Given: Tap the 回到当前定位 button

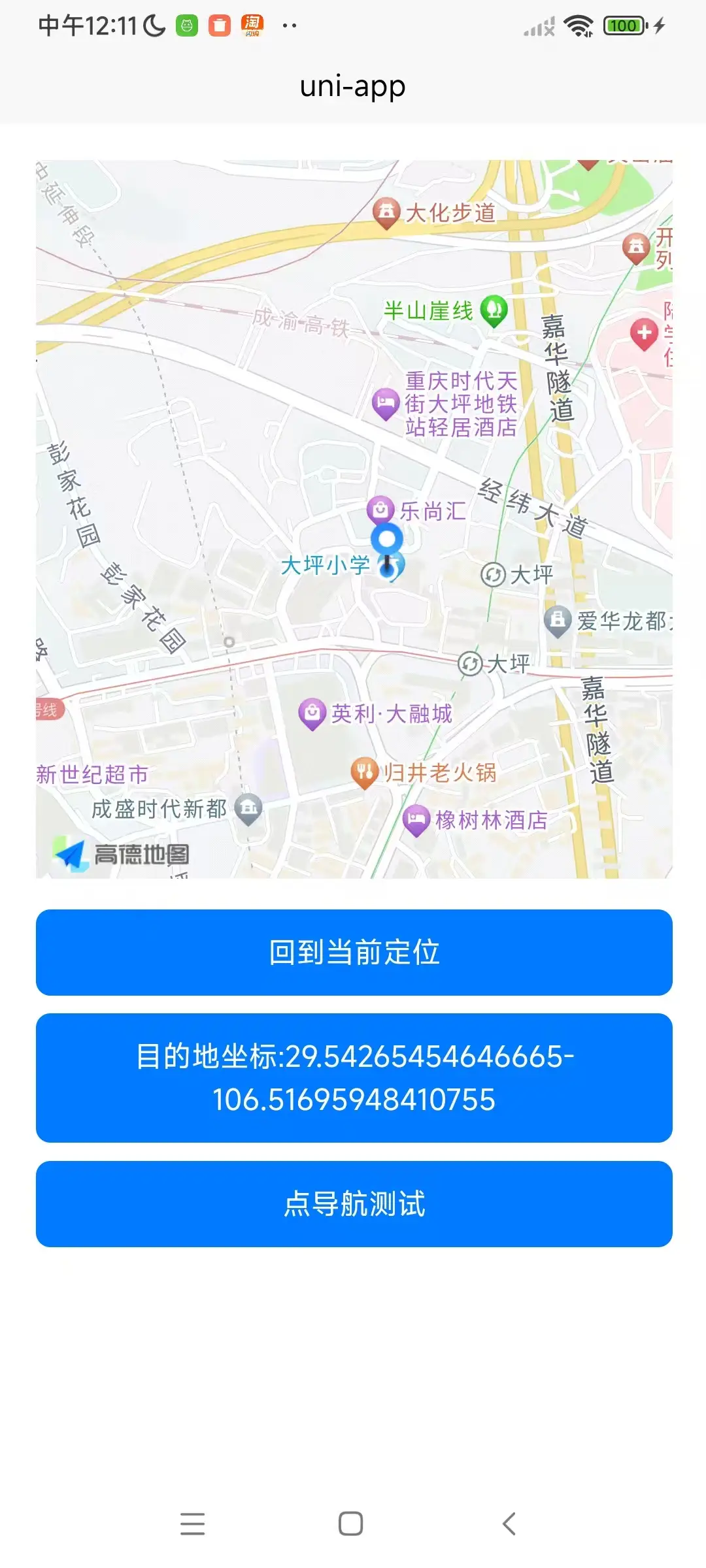Looking at the screenshot, I should coord(354,952).
